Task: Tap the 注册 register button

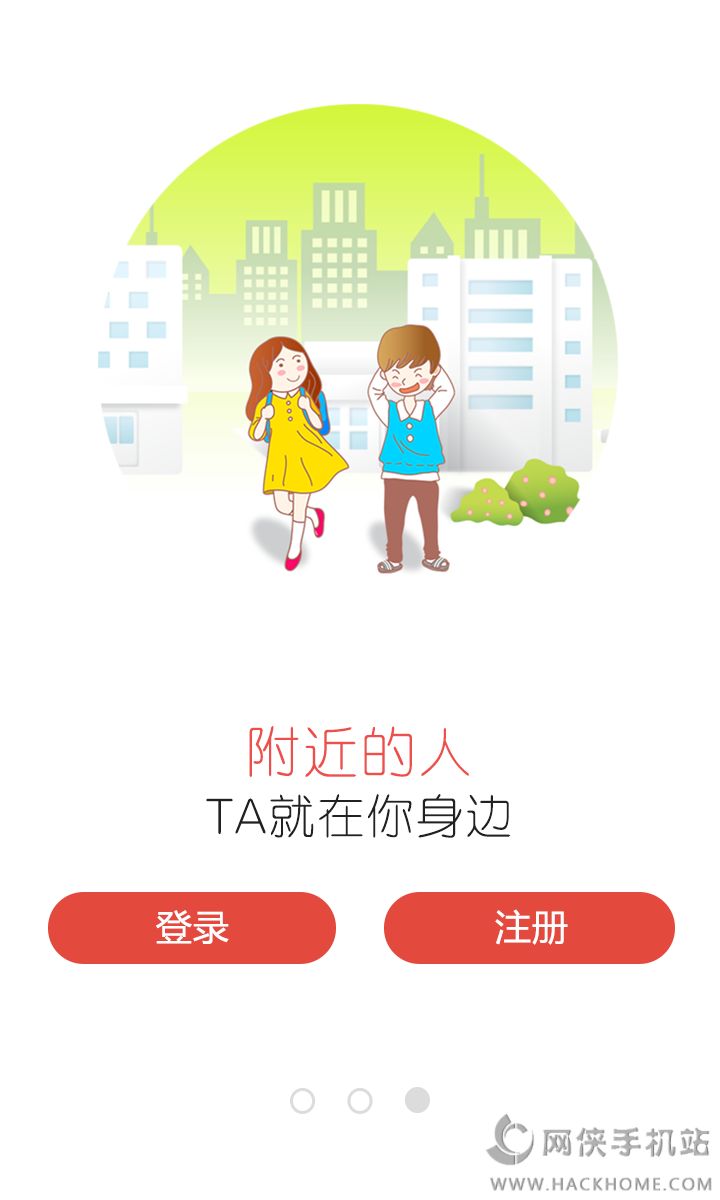Action: [529, 928]
